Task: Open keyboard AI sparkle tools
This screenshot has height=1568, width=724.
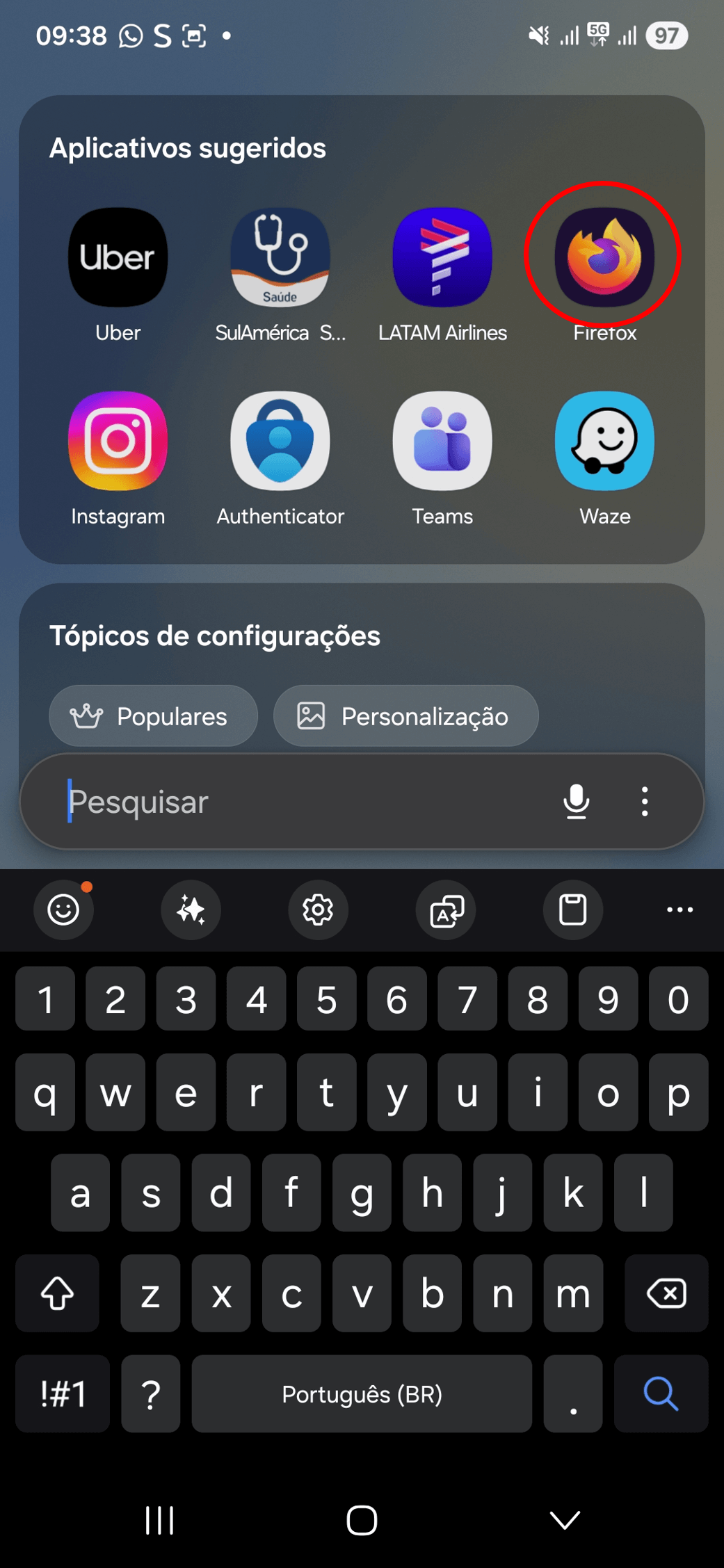Action: (191, 910)
